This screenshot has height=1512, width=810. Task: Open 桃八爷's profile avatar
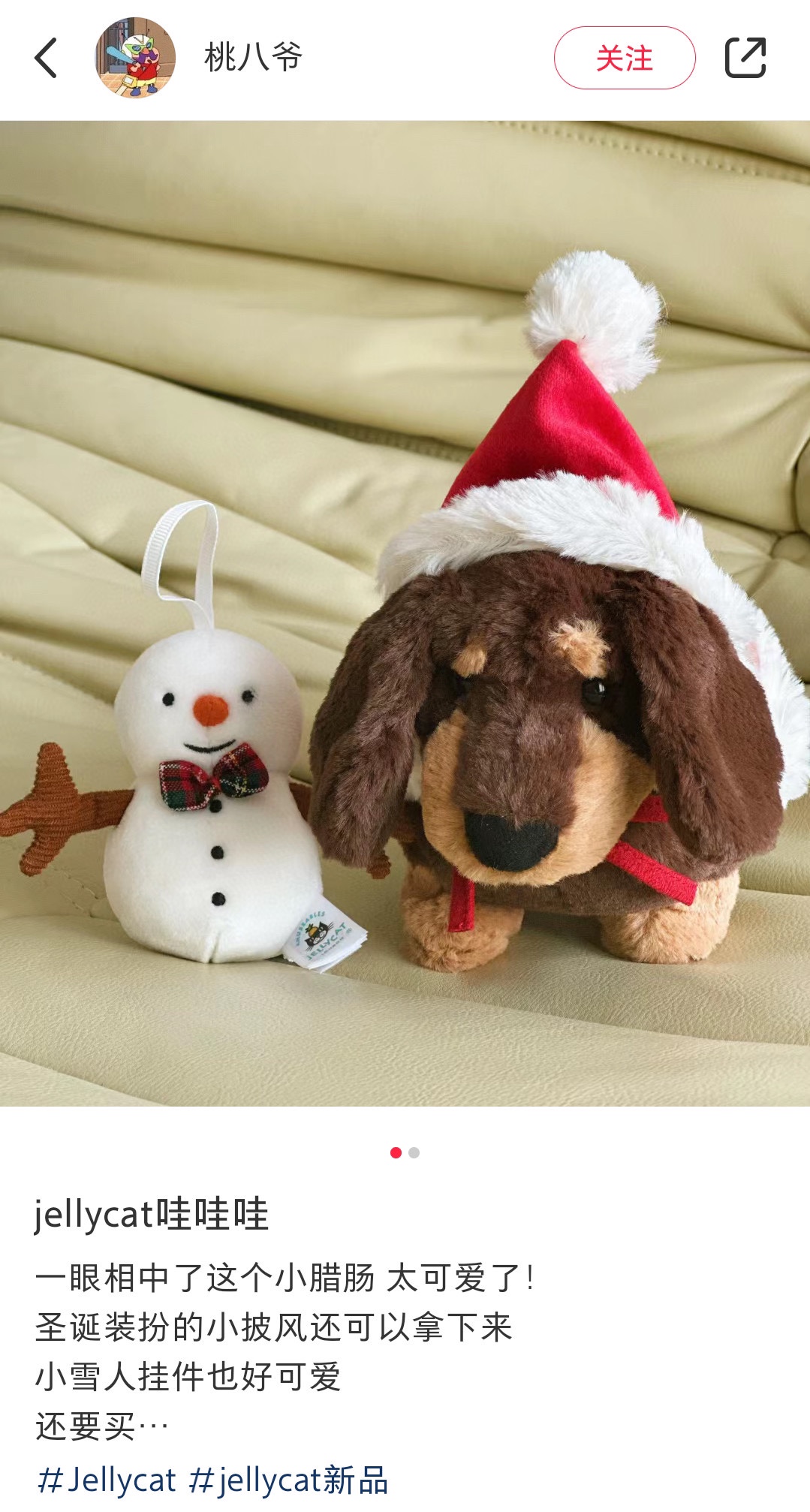point(135,58)
